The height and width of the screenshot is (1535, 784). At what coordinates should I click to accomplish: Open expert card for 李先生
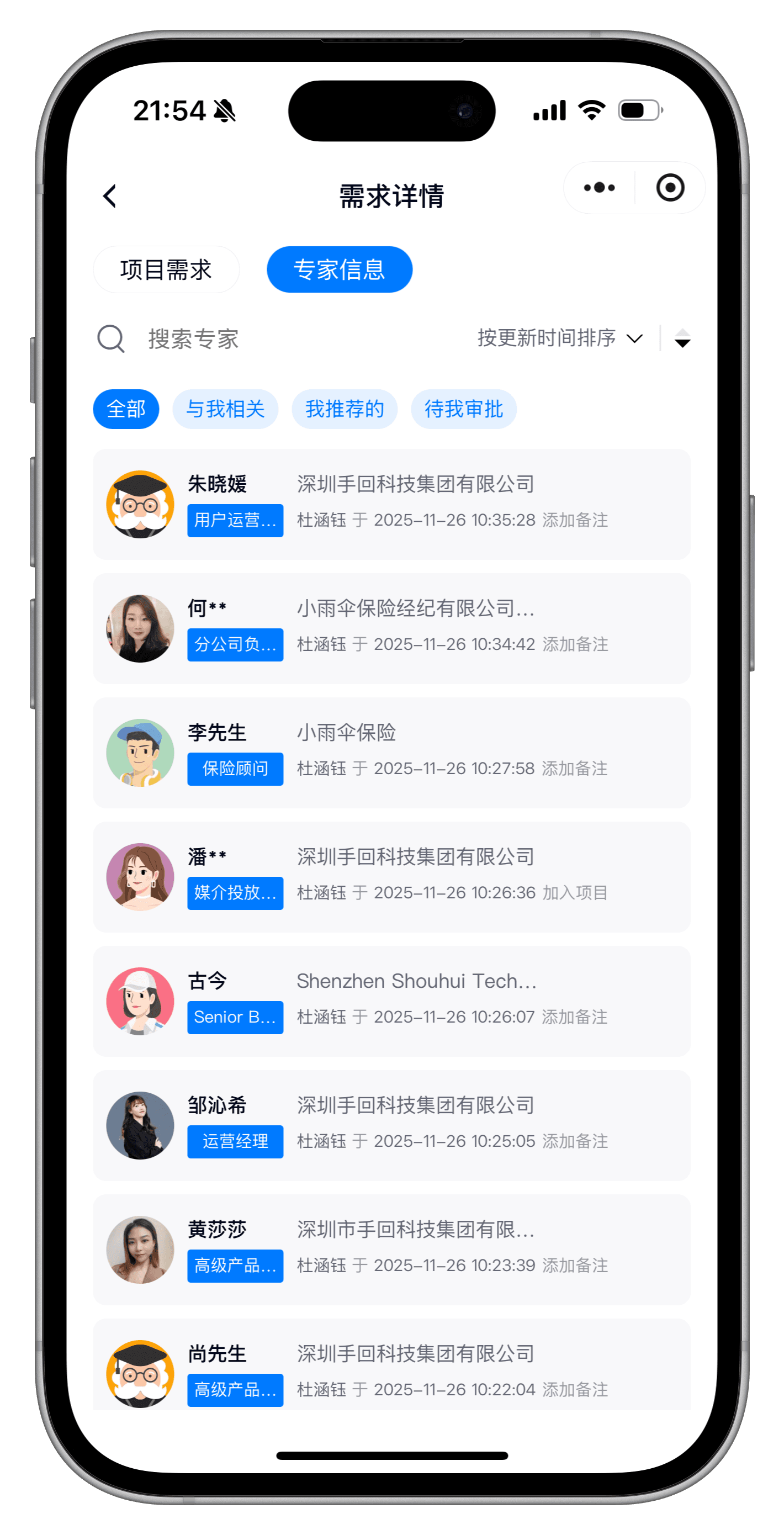click(391, 753)
